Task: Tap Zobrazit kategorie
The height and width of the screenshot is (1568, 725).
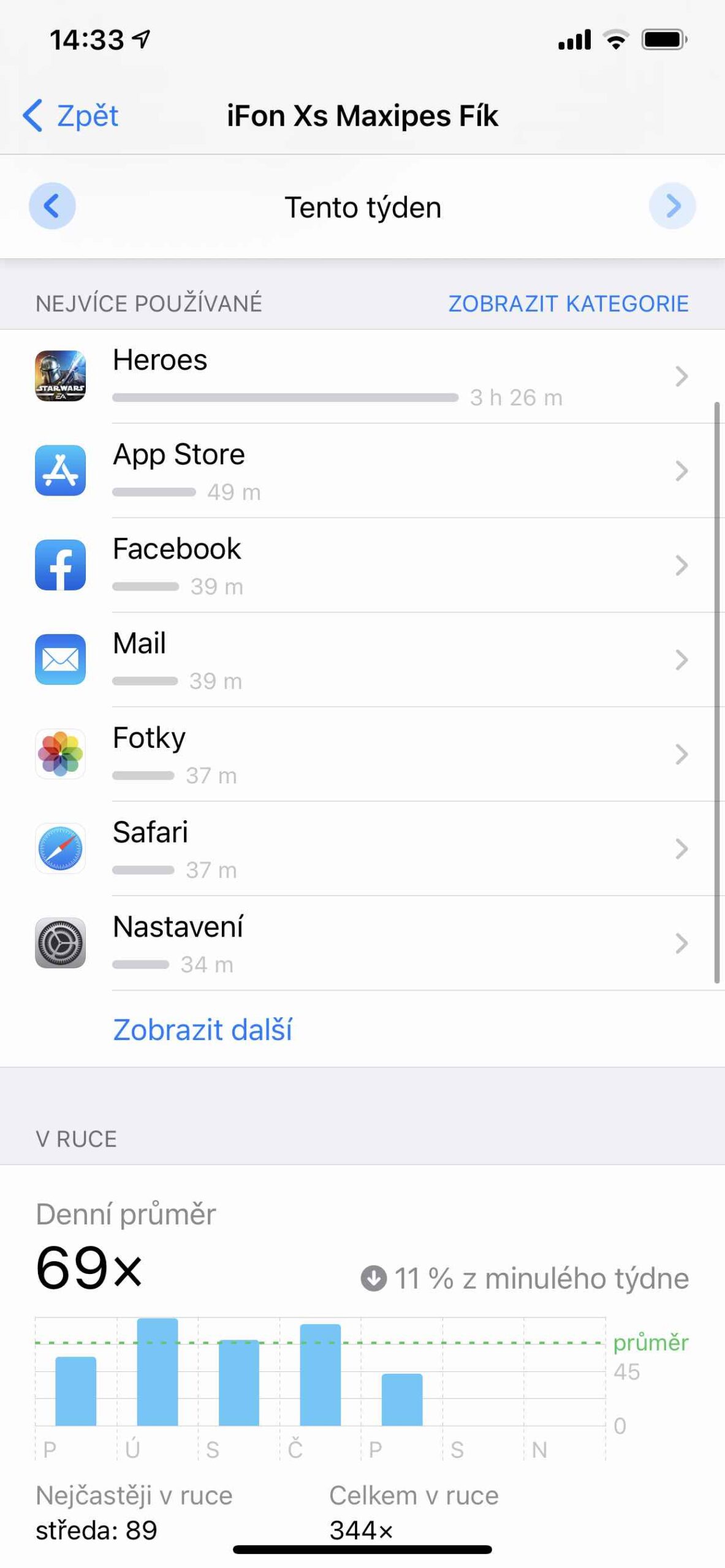Action: tap(568, 304)
